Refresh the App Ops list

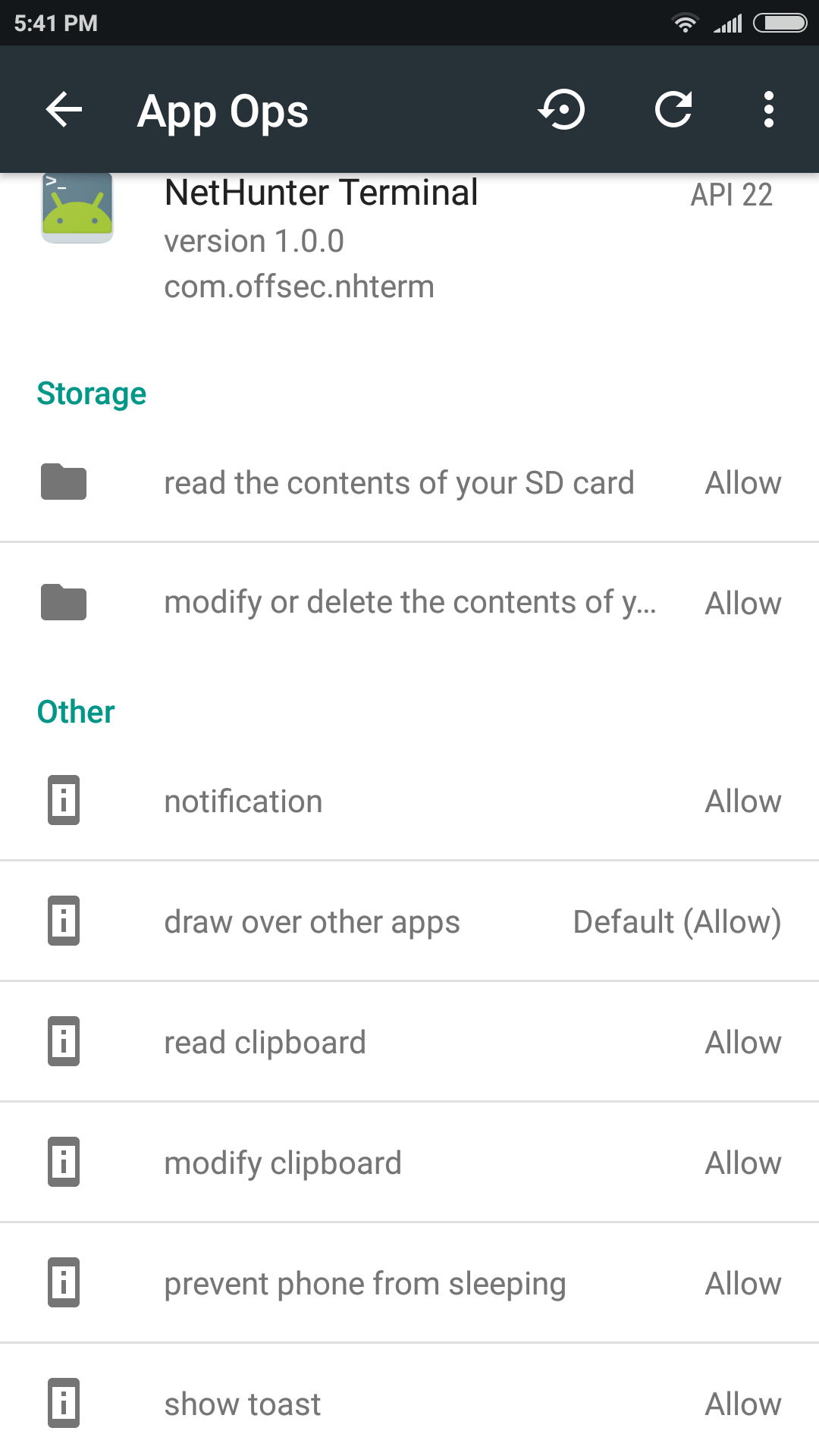coord(673,110)
